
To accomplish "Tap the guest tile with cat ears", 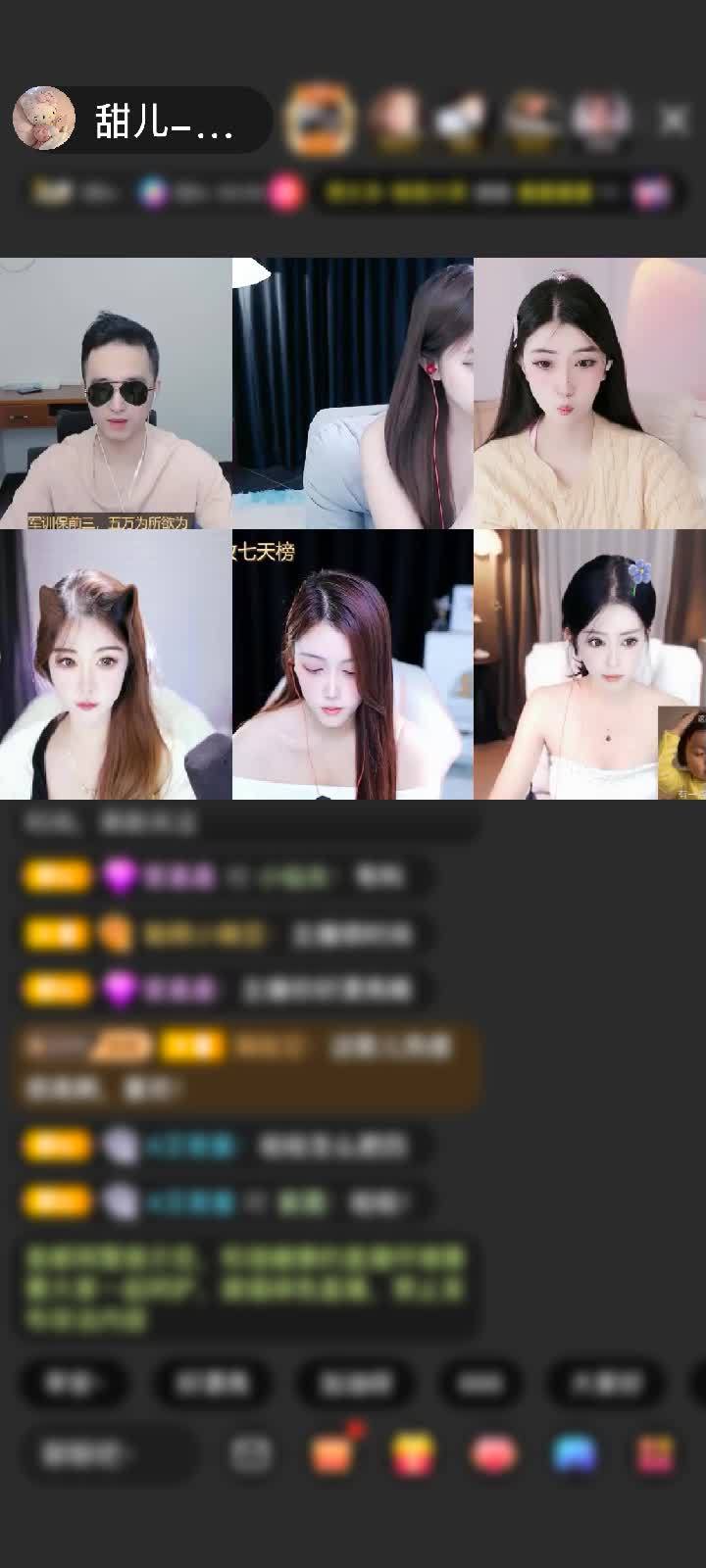I will coord(116,664).
